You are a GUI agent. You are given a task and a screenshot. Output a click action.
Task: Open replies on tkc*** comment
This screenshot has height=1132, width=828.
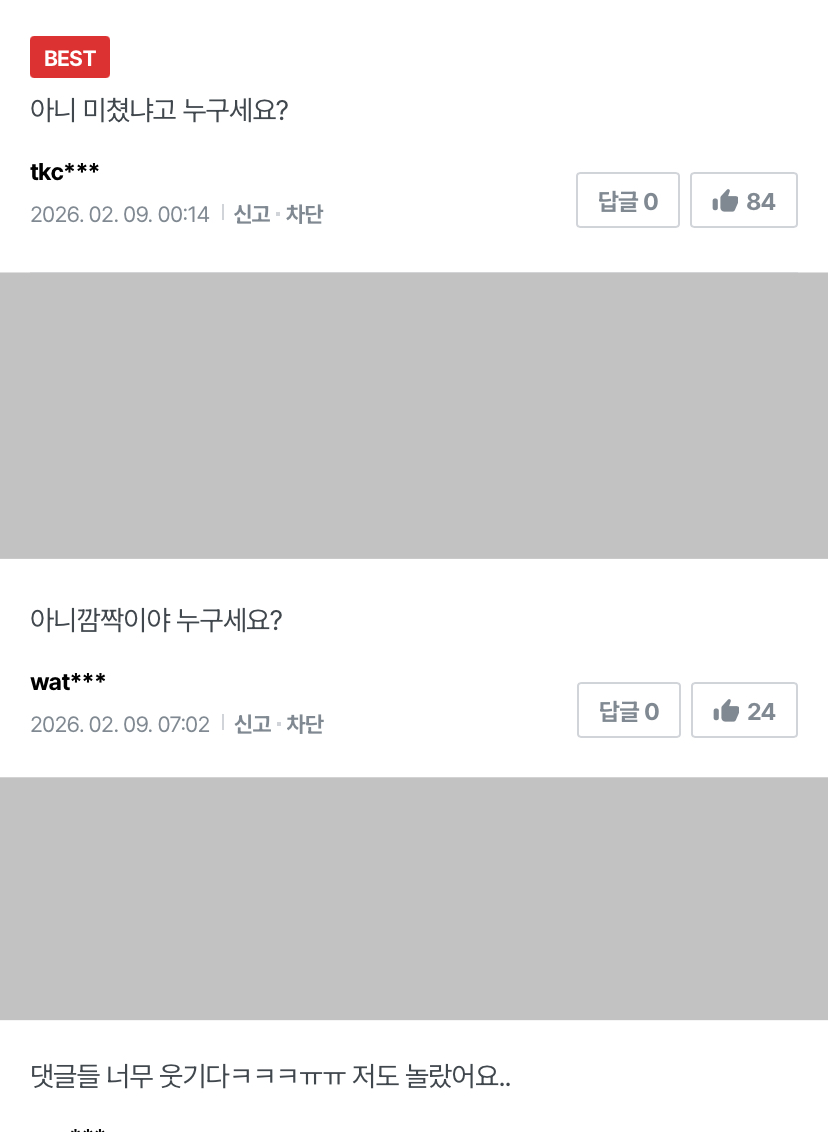click(x=628, y=201)
